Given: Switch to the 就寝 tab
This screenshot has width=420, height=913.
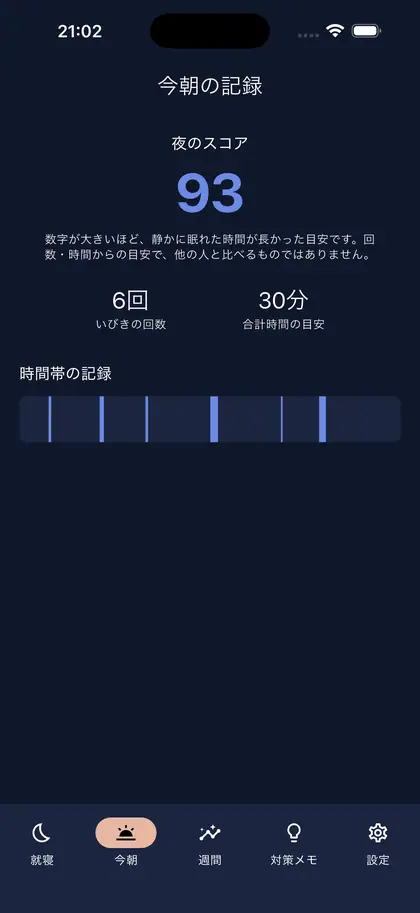Looking at the screenshot, I should pyautogui.click(x=42, y=843).
